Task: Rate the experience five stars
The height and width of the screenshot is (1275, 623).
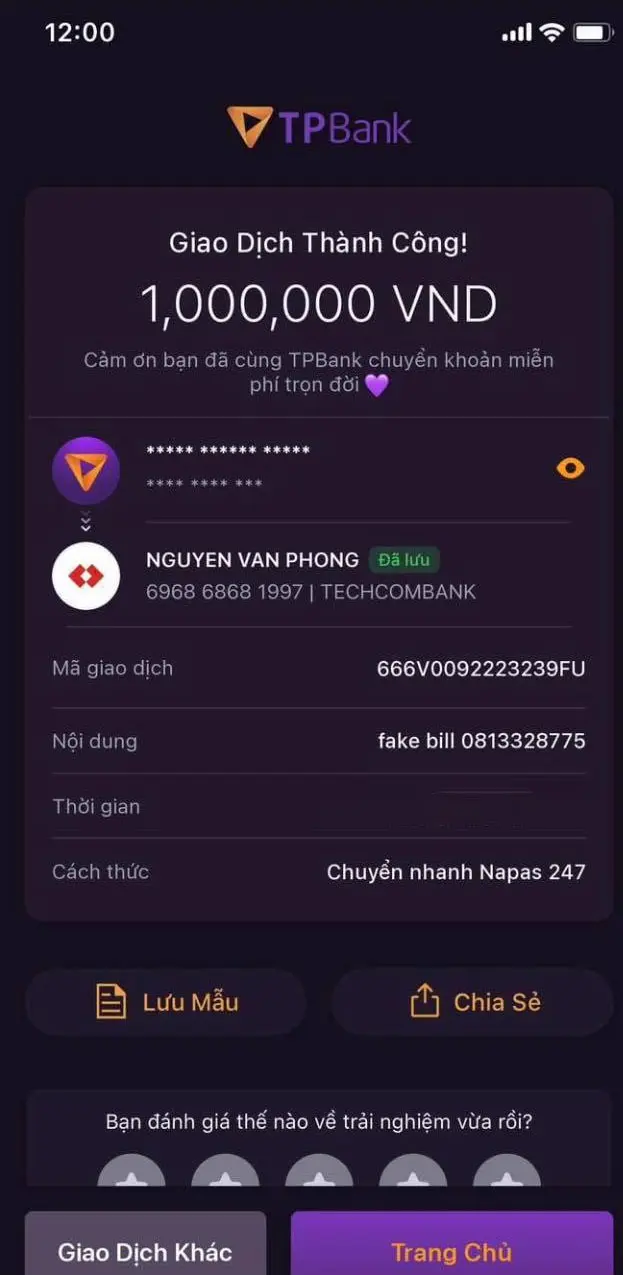Action: point(507,1175)
